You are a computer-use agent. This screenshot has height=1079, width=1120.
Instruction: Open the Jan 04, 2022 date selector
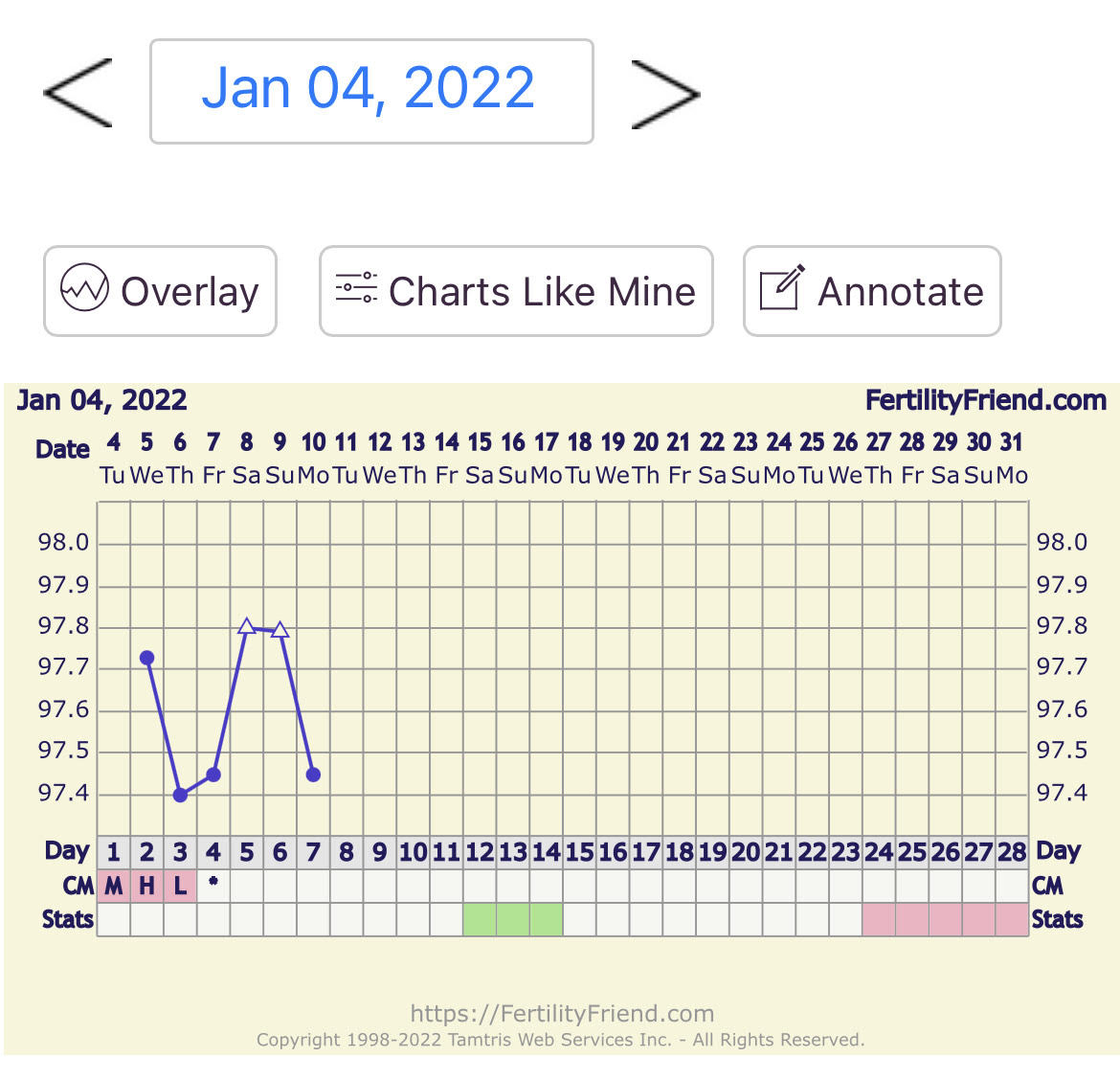coord(371,91)
